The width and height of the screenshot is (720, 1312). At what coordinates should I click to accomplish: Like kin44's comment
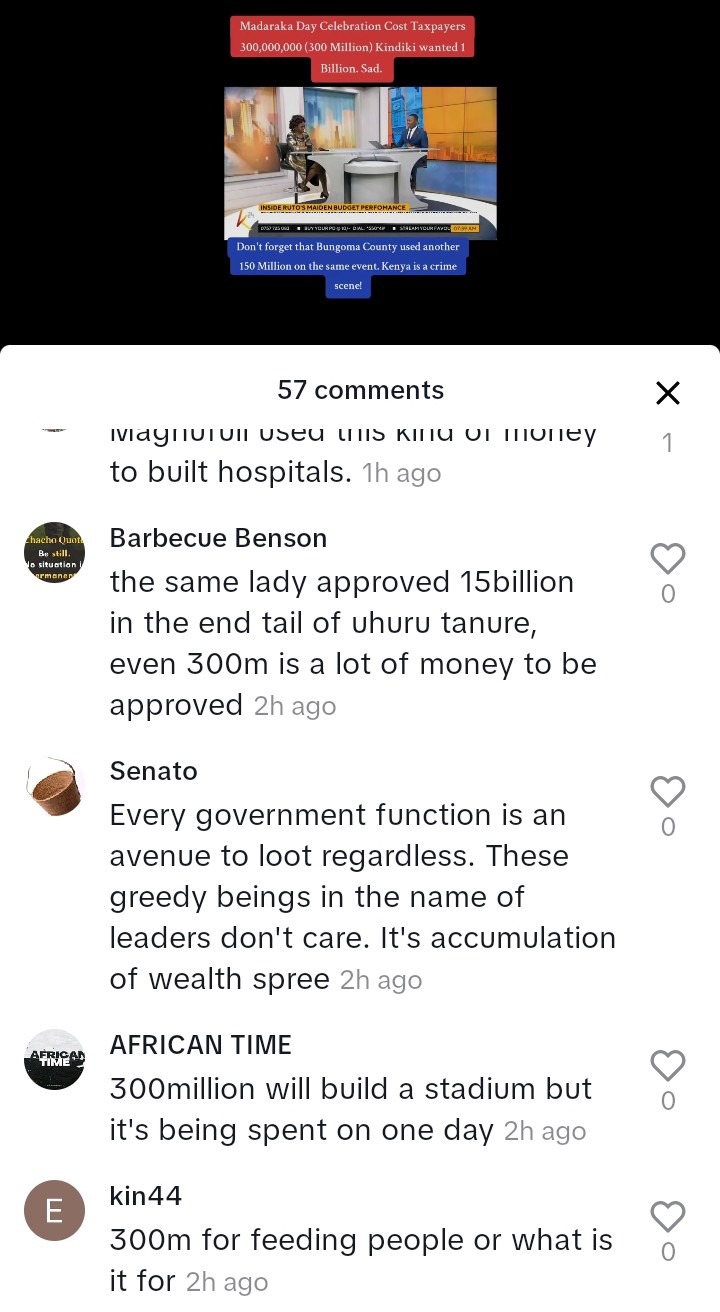[x=668, y=1217]
